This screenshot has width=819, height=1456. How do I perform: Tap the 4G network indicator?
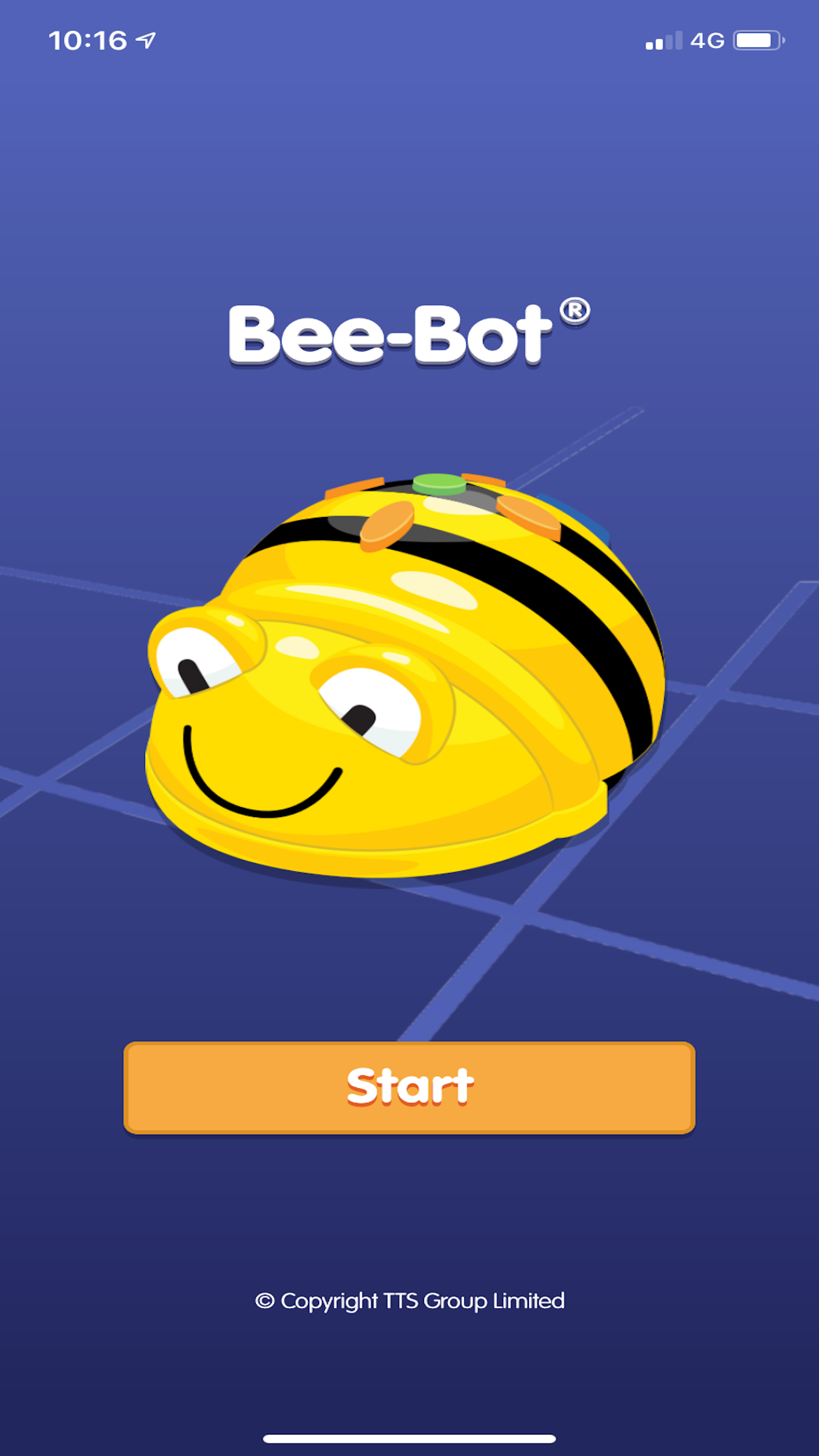(708, 40)
